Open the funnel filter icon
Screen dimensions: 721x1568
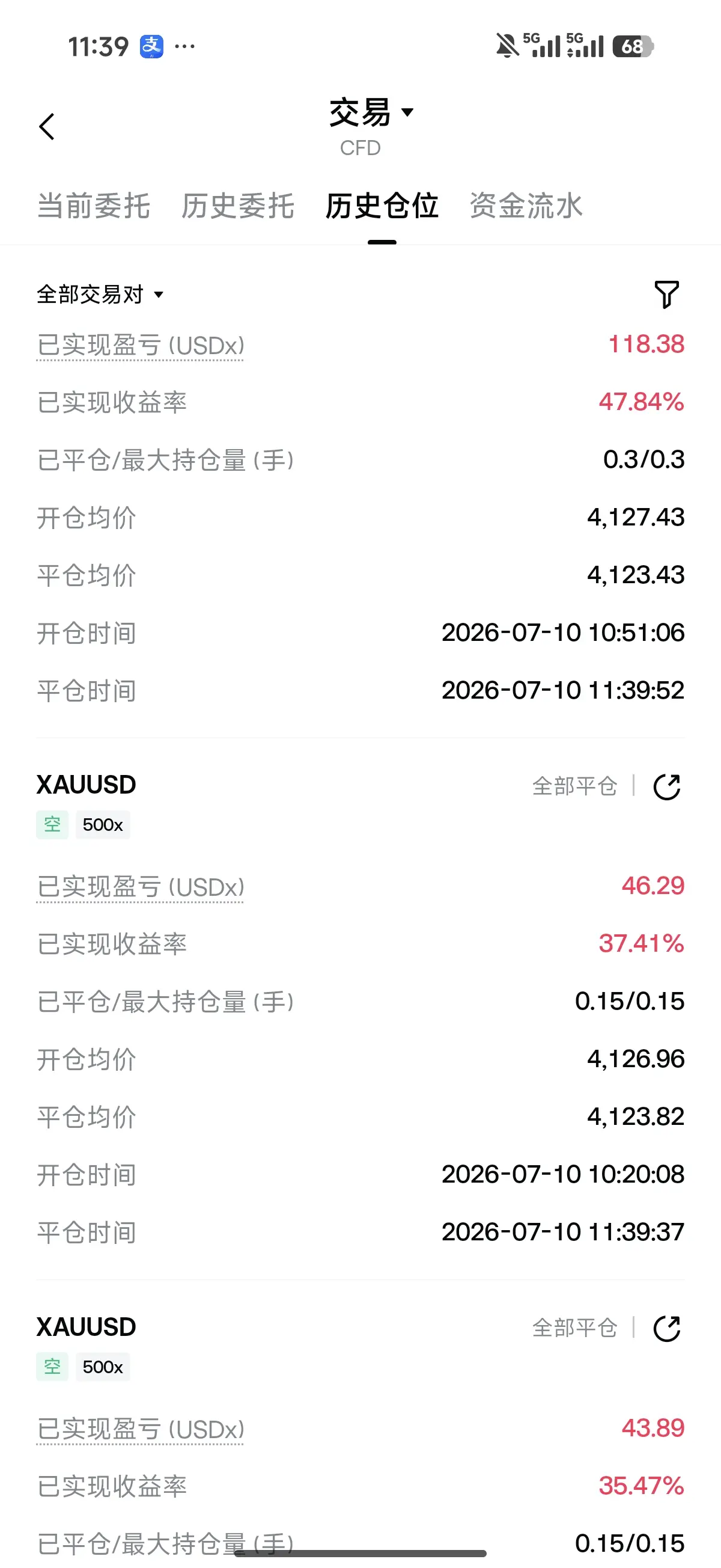(x=667, y=295)
